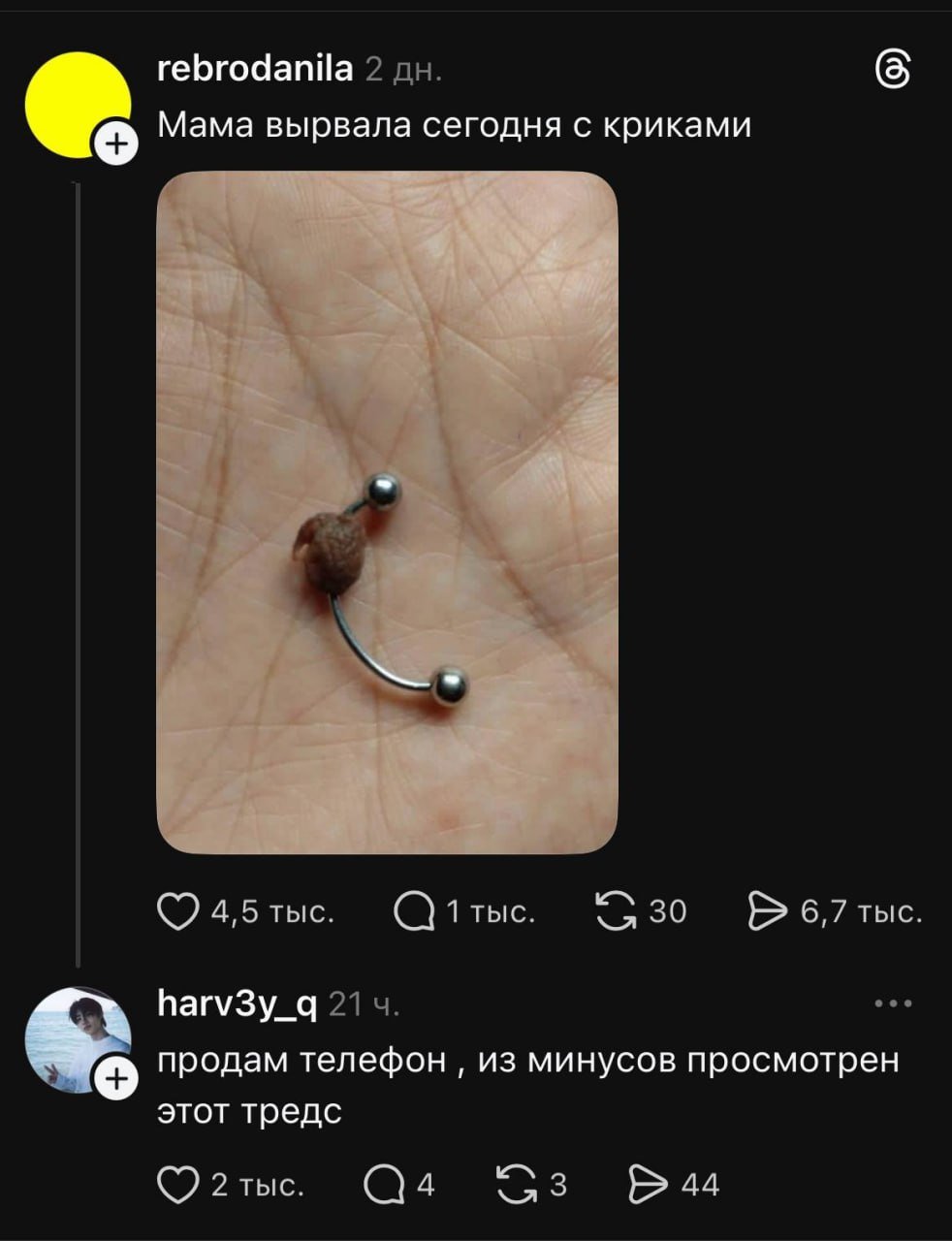
Task: Reply to harv3y_q's comment
Action: [384, 1185]
